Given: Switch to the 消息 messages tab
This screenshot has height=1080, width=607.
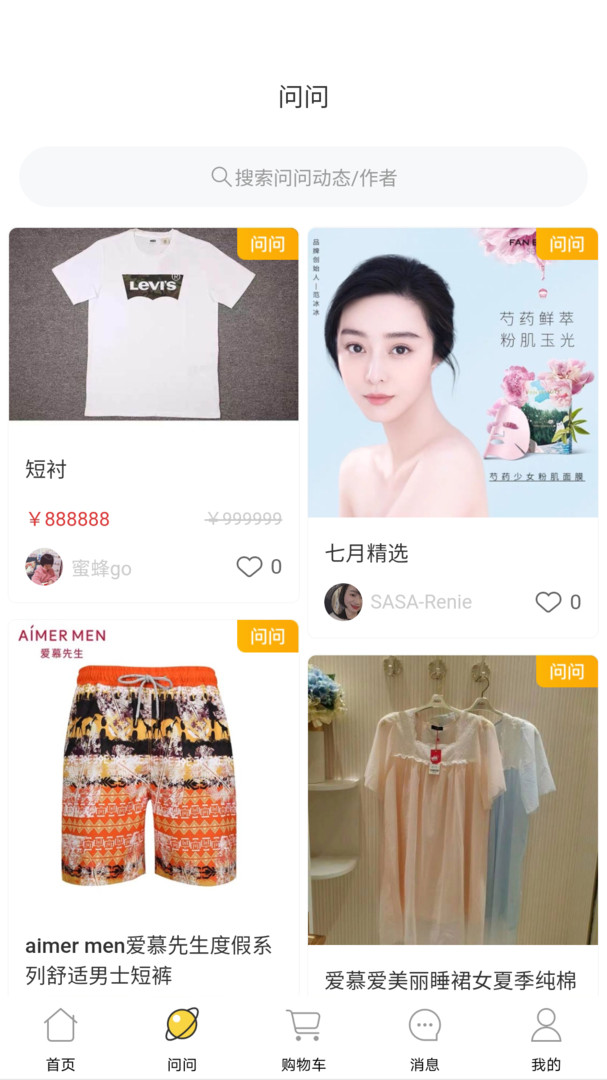Looking at the screenshot, I should click(424, 1040).
